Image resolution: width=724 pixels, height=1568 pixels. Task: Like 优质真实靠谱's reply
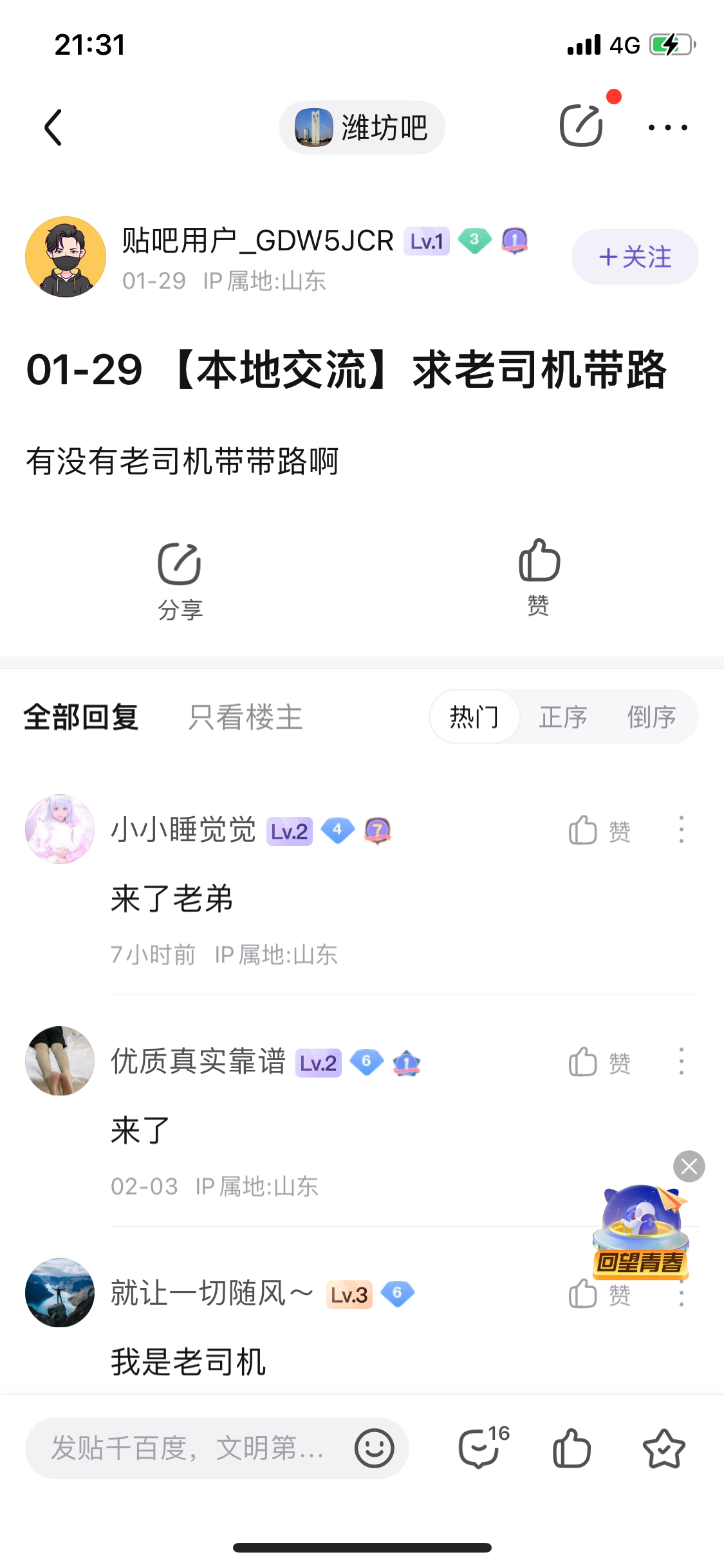point(599,1062)
